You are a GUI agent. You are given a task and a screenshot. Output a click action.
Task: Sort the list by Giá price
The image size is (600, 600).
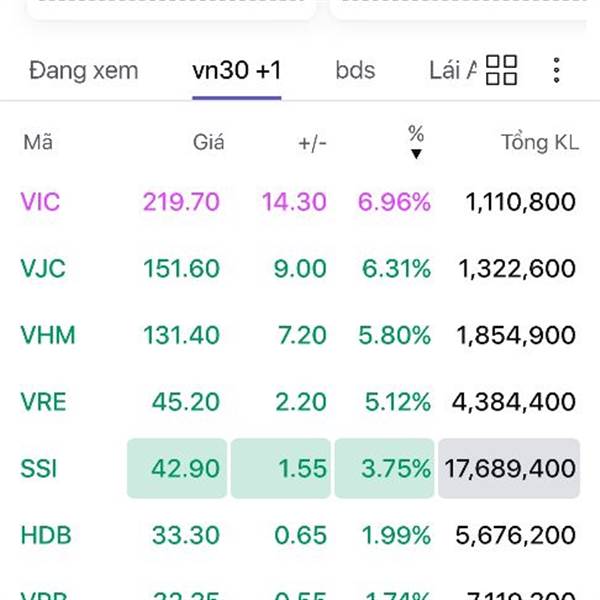(x=208, y=143)
